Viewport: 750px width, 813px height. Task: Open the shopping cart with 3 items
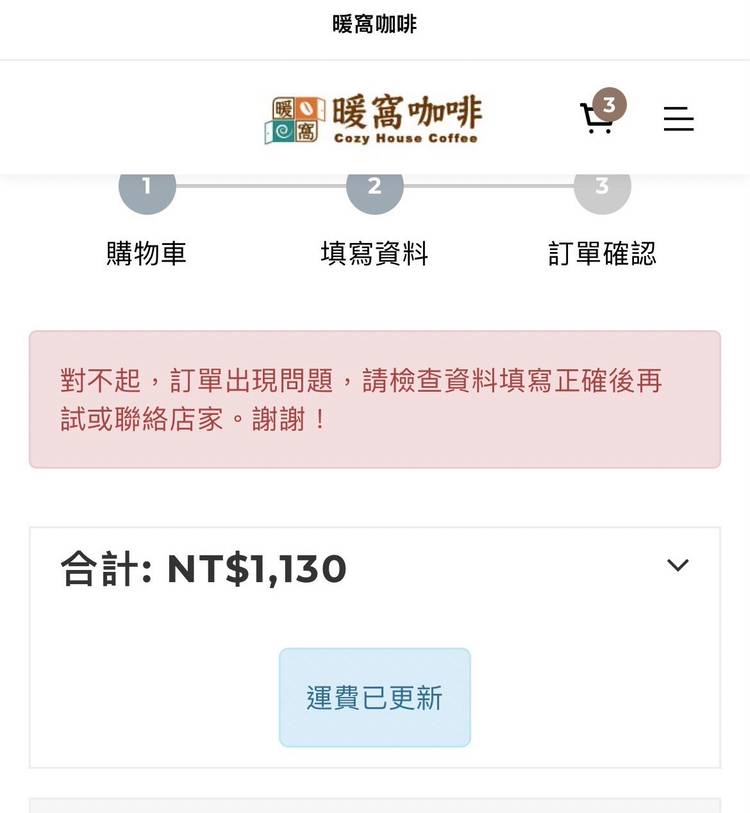coord(599,118)
